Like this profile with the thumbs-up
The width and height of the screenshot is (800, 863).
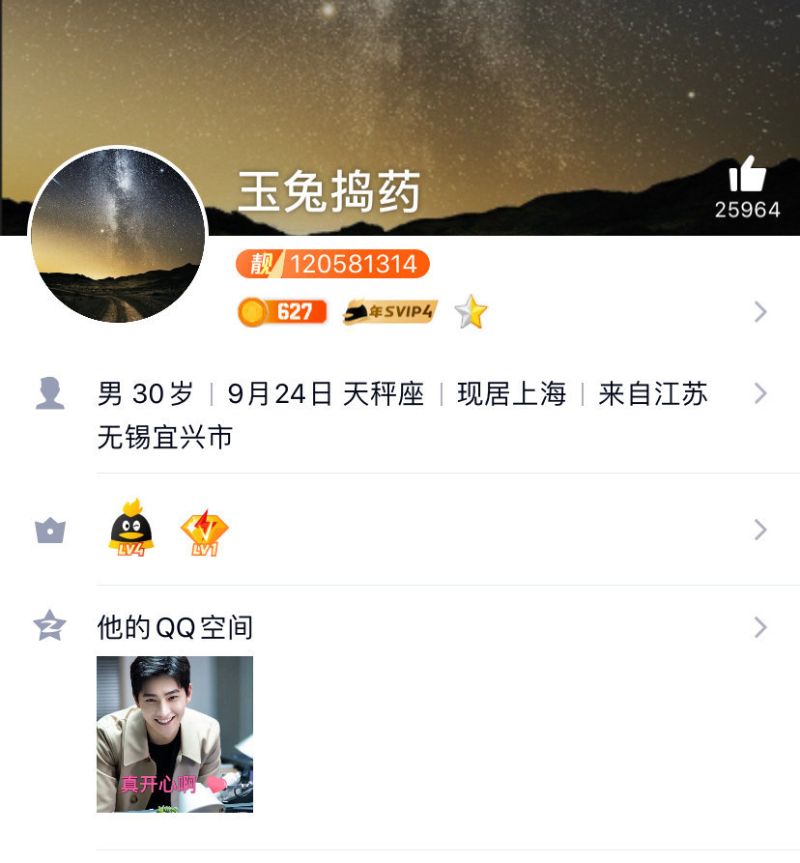coord(747,177)
